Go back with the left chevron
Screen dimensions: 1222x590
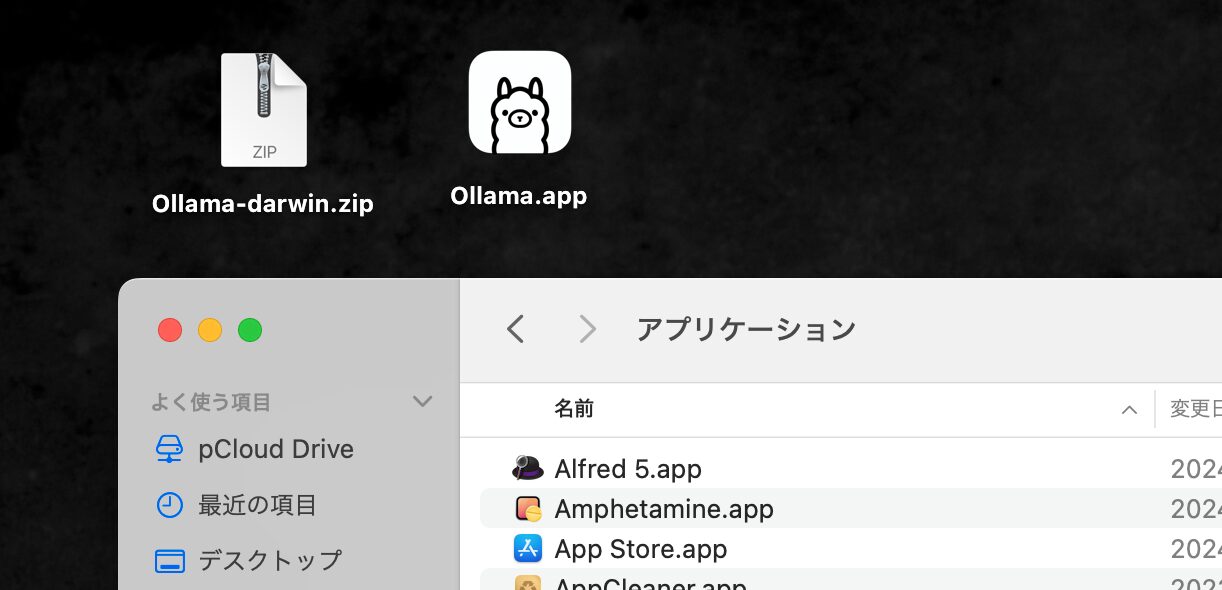pos(516,329)
